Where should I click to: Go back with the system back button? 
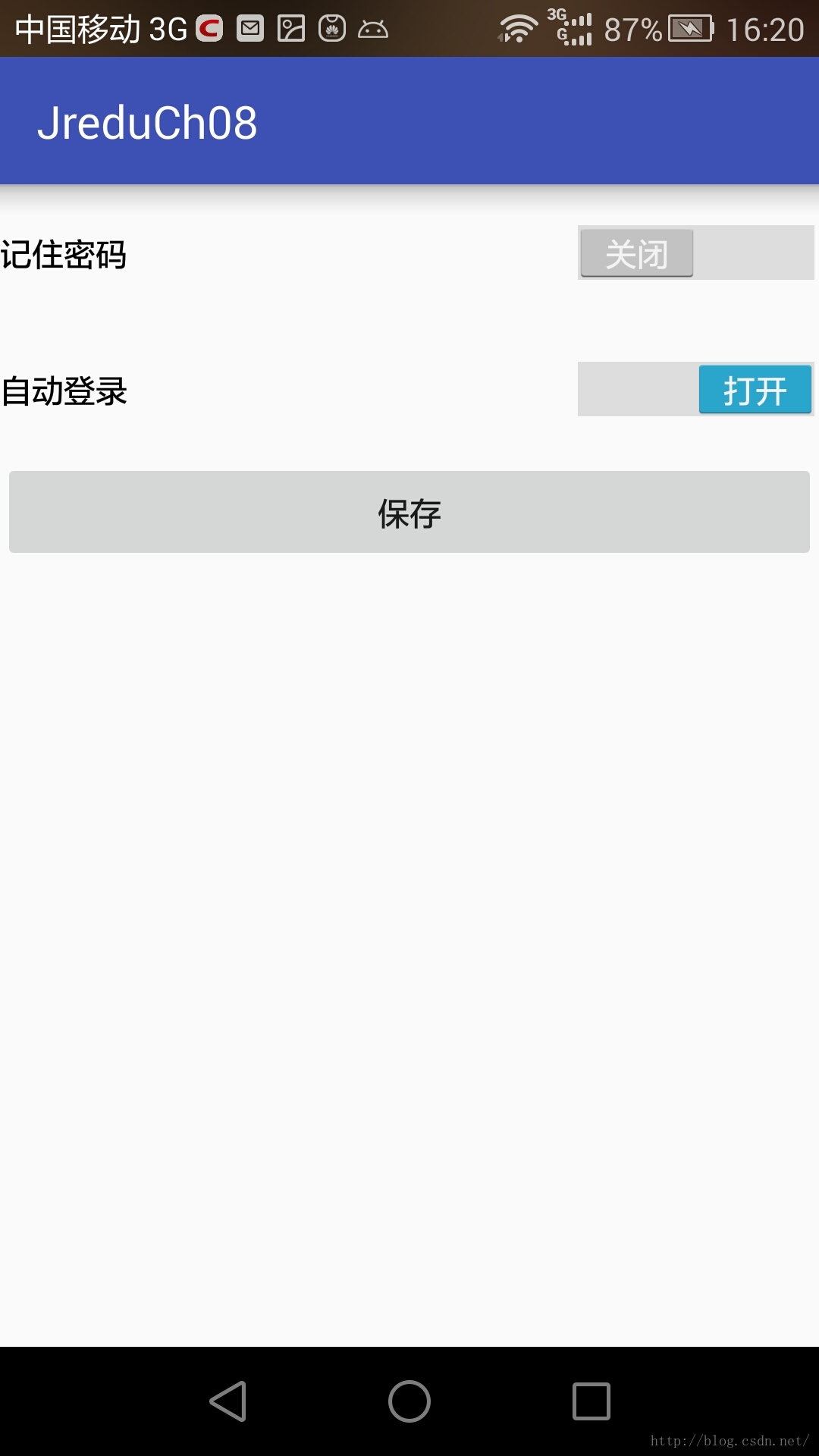pos(228,1401)
